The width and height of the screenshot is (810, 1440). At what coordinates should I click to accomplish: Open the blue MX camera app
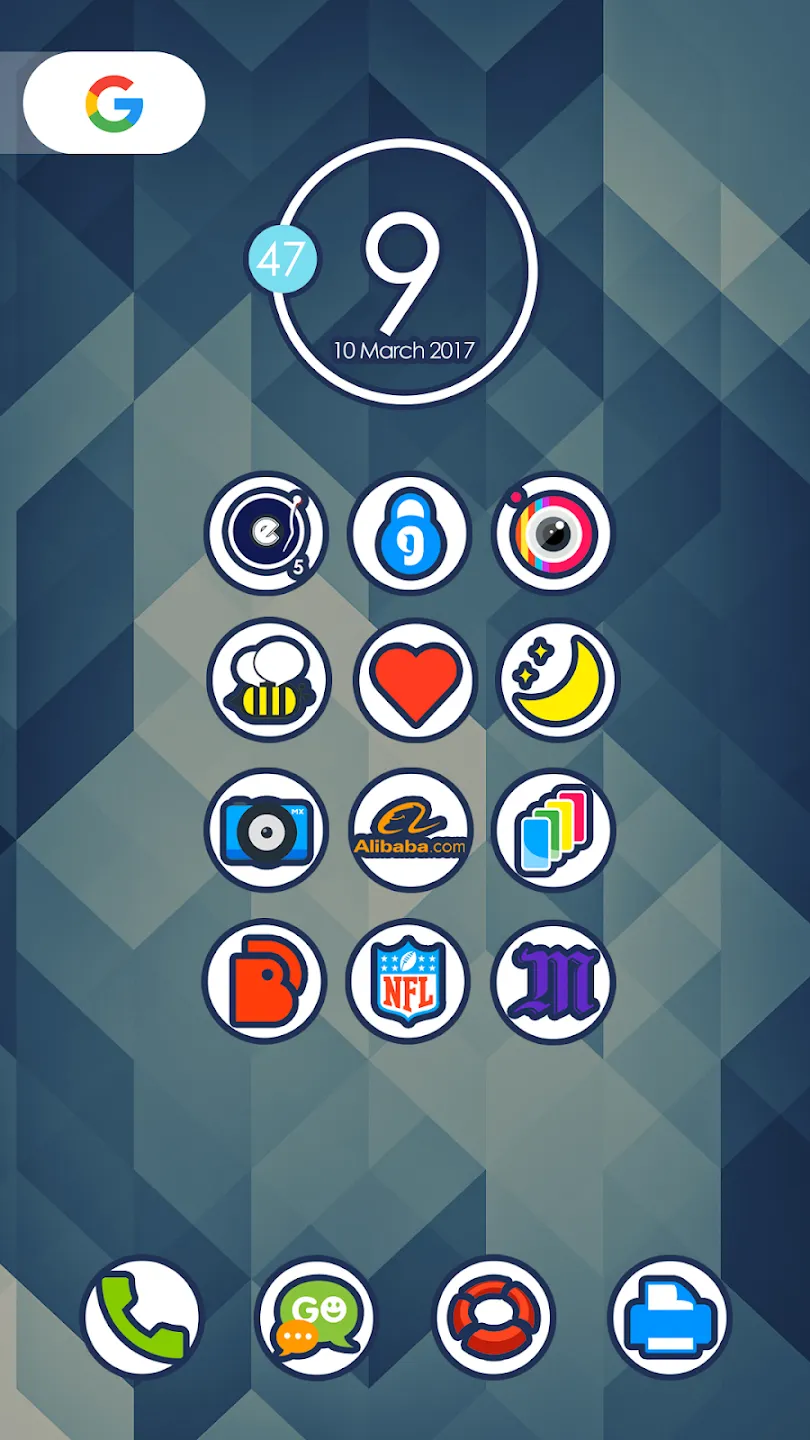(266, 830)
